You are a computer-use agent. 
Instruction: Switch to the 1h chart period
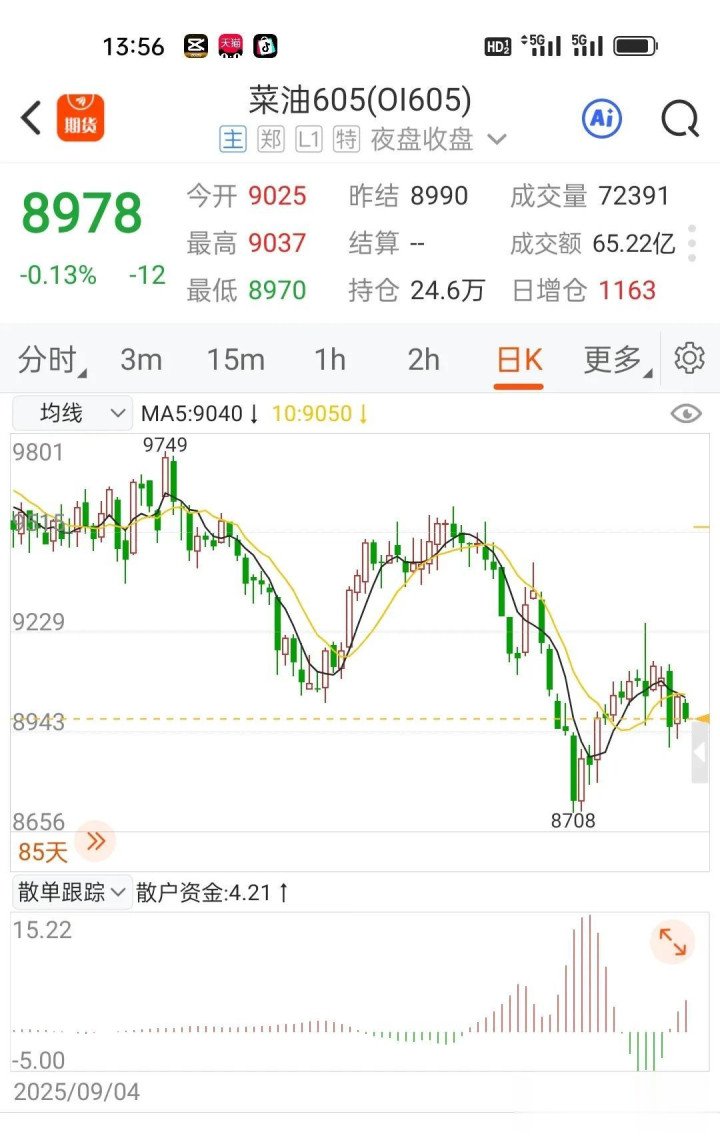pyautogui.click(x=330, y=359)
